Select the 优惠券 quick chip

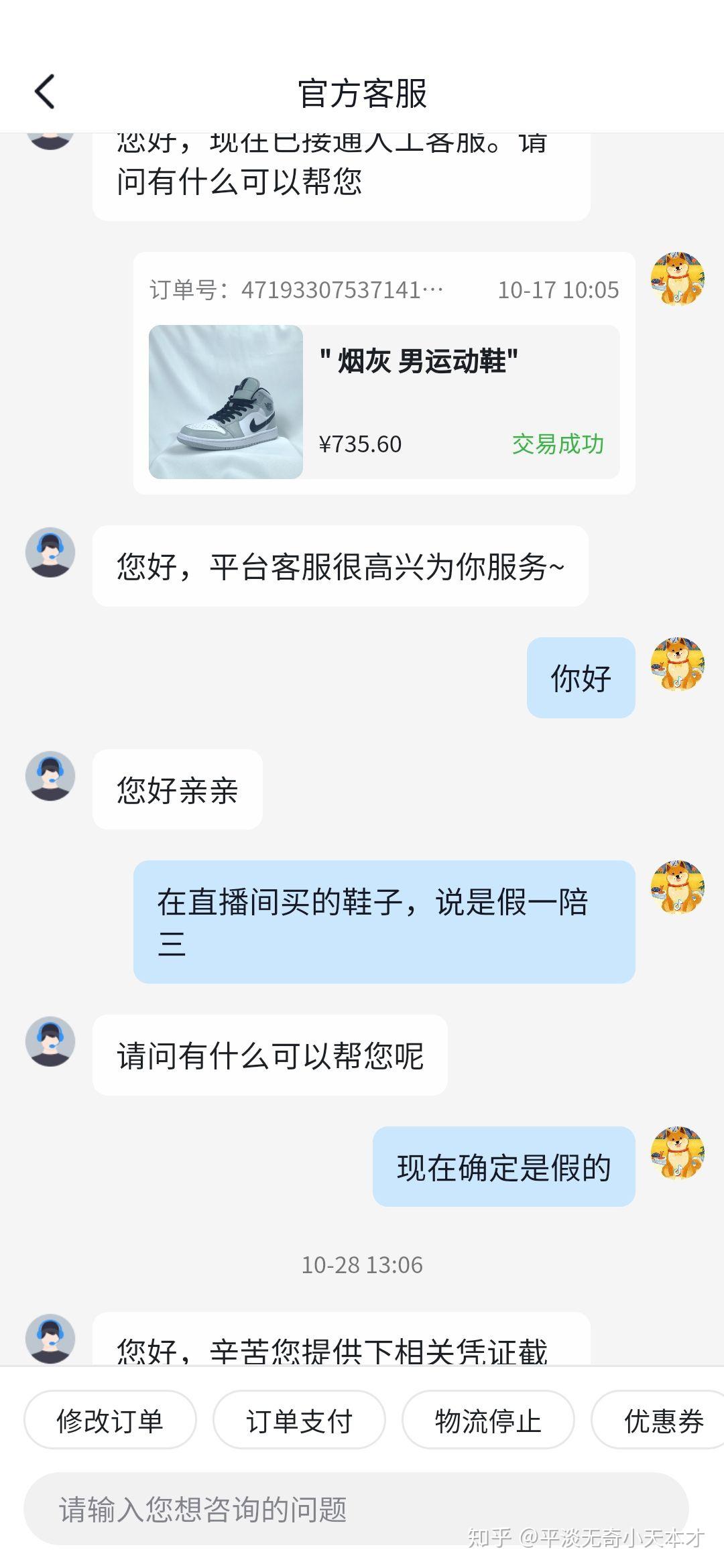[x=660, y=1421]
